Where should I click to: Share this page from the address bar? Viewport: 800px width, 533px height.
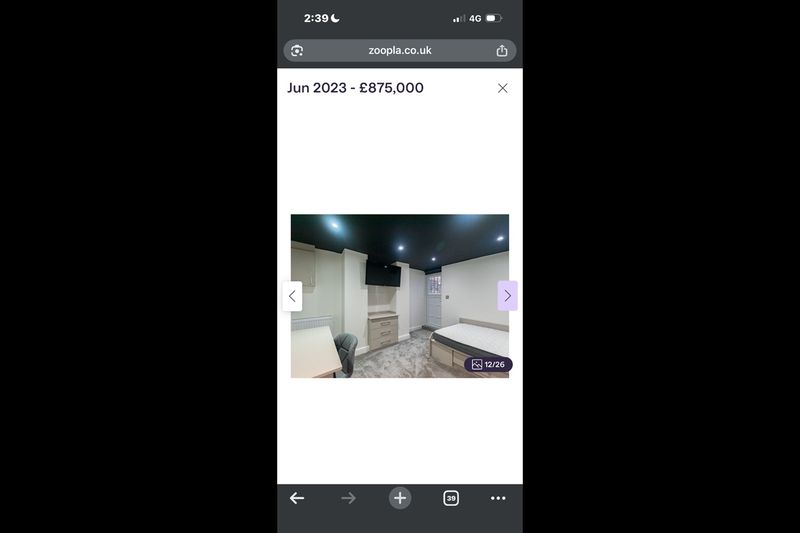(502, 50)
